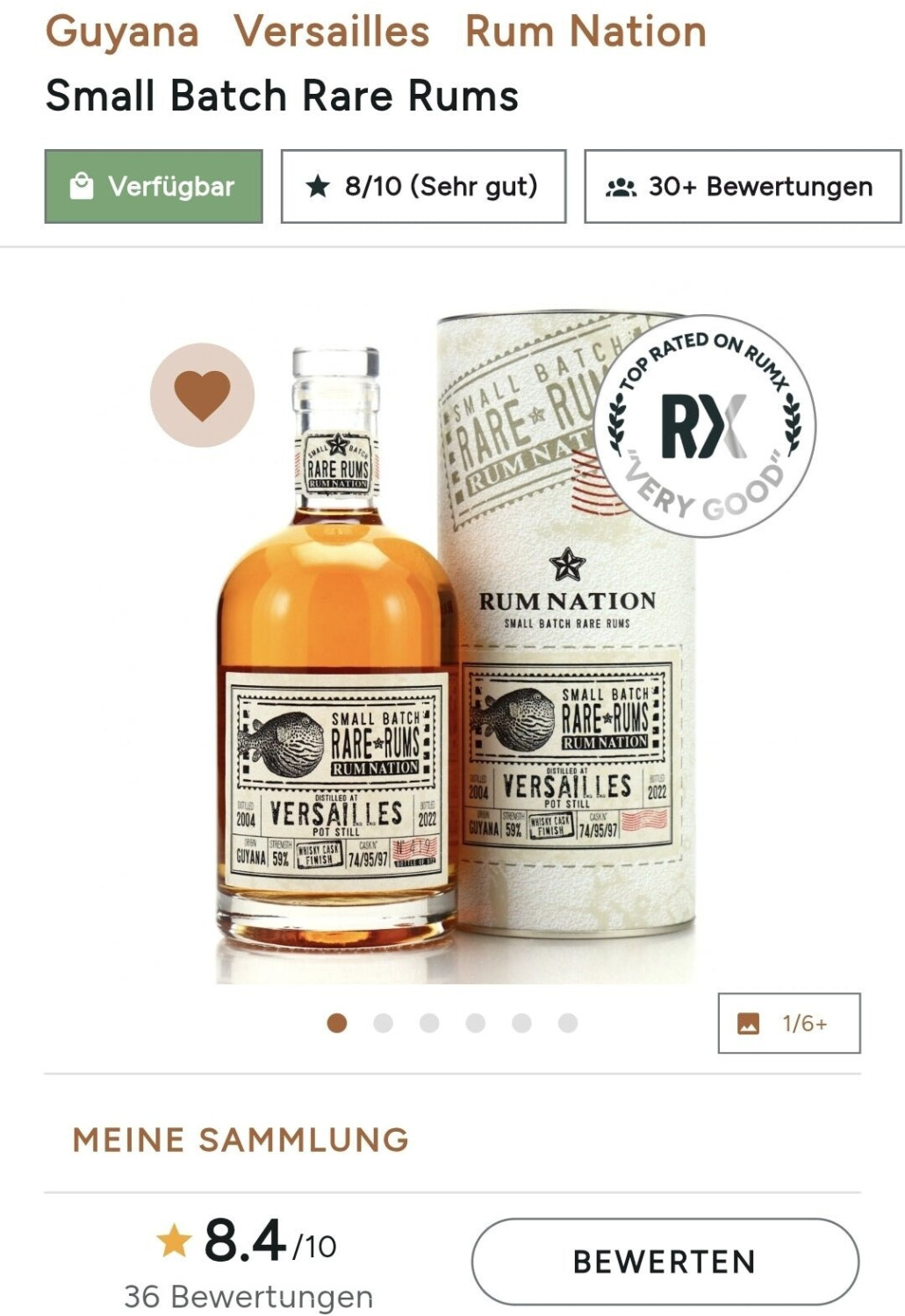The width and height of the screenshot is (905, 1316).
Task: Open the Rum Nation brand link
Action: [x=585, y=32]
